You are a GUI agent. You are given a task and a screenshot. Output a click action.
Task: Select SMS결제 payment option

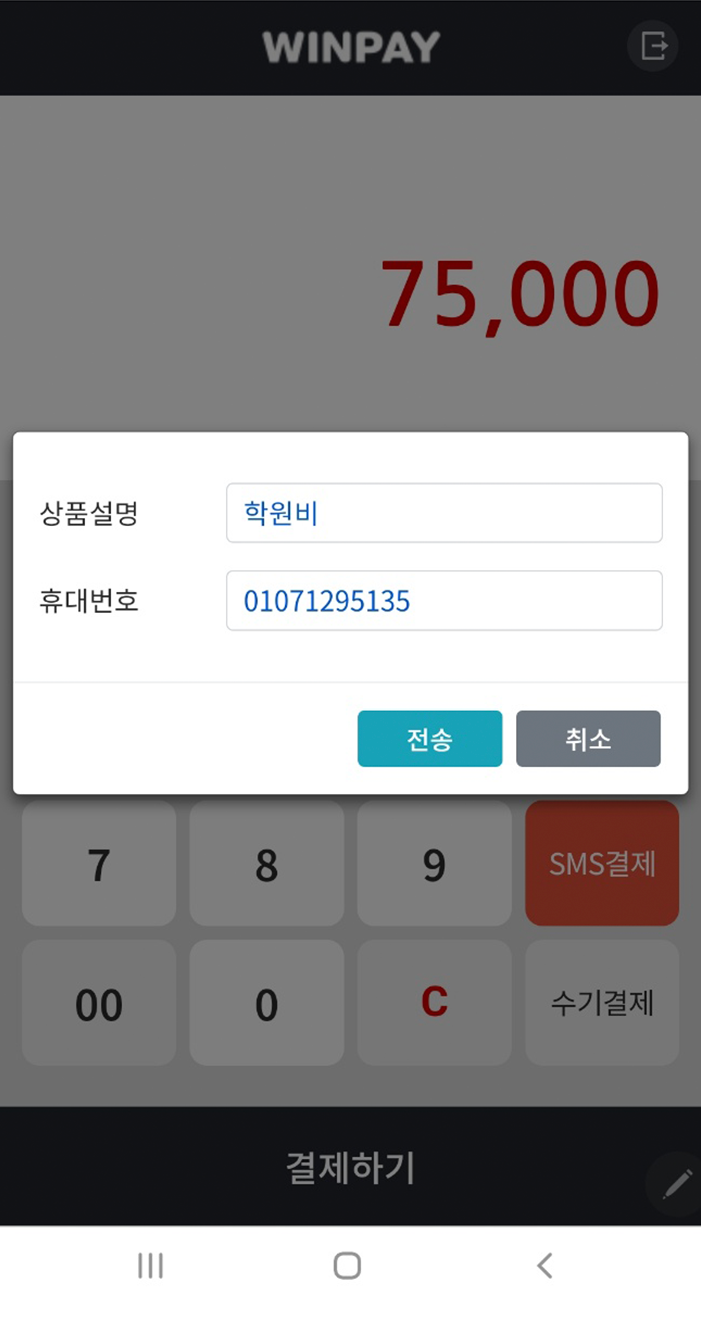[x=602, y=864]
